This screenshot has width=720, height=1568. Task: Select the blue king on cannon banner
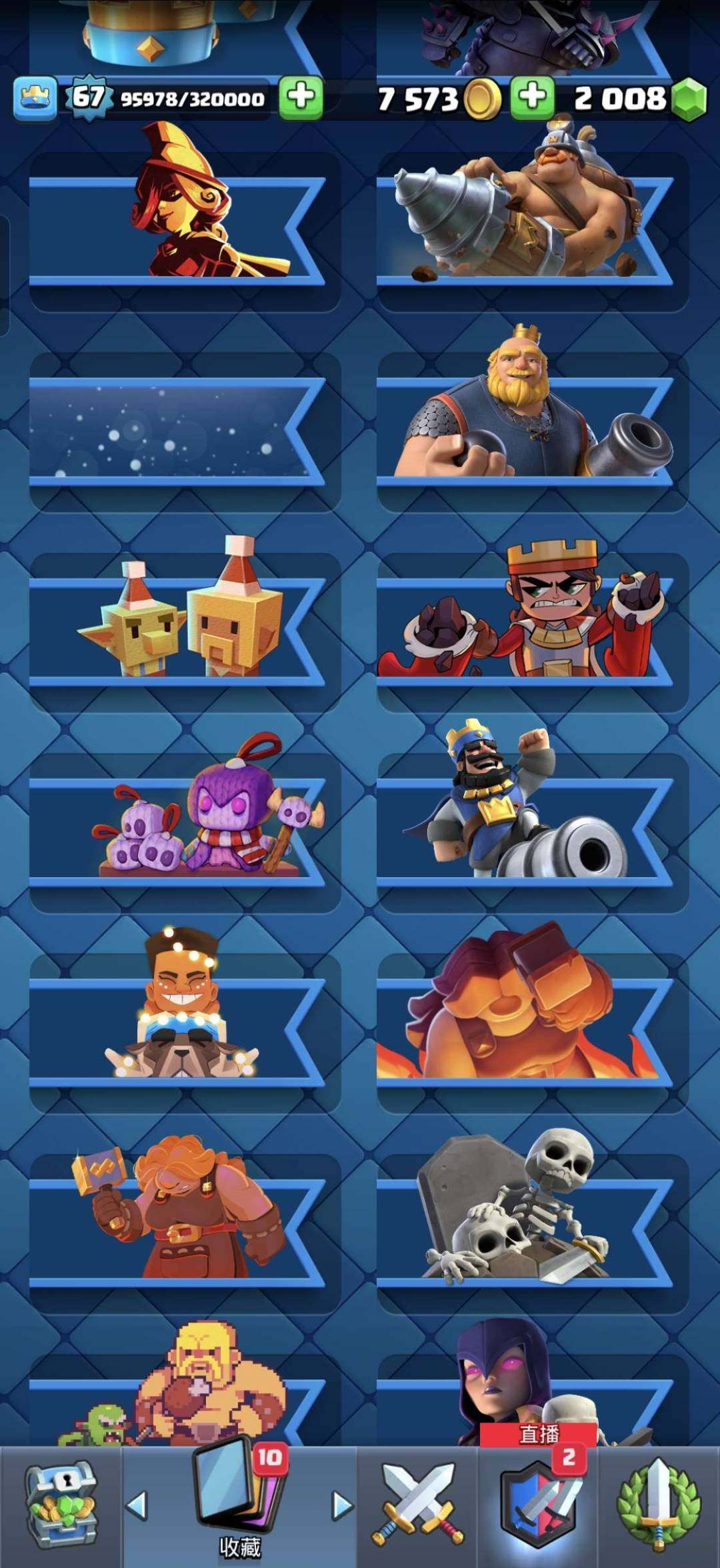click(x=523, y=830)
